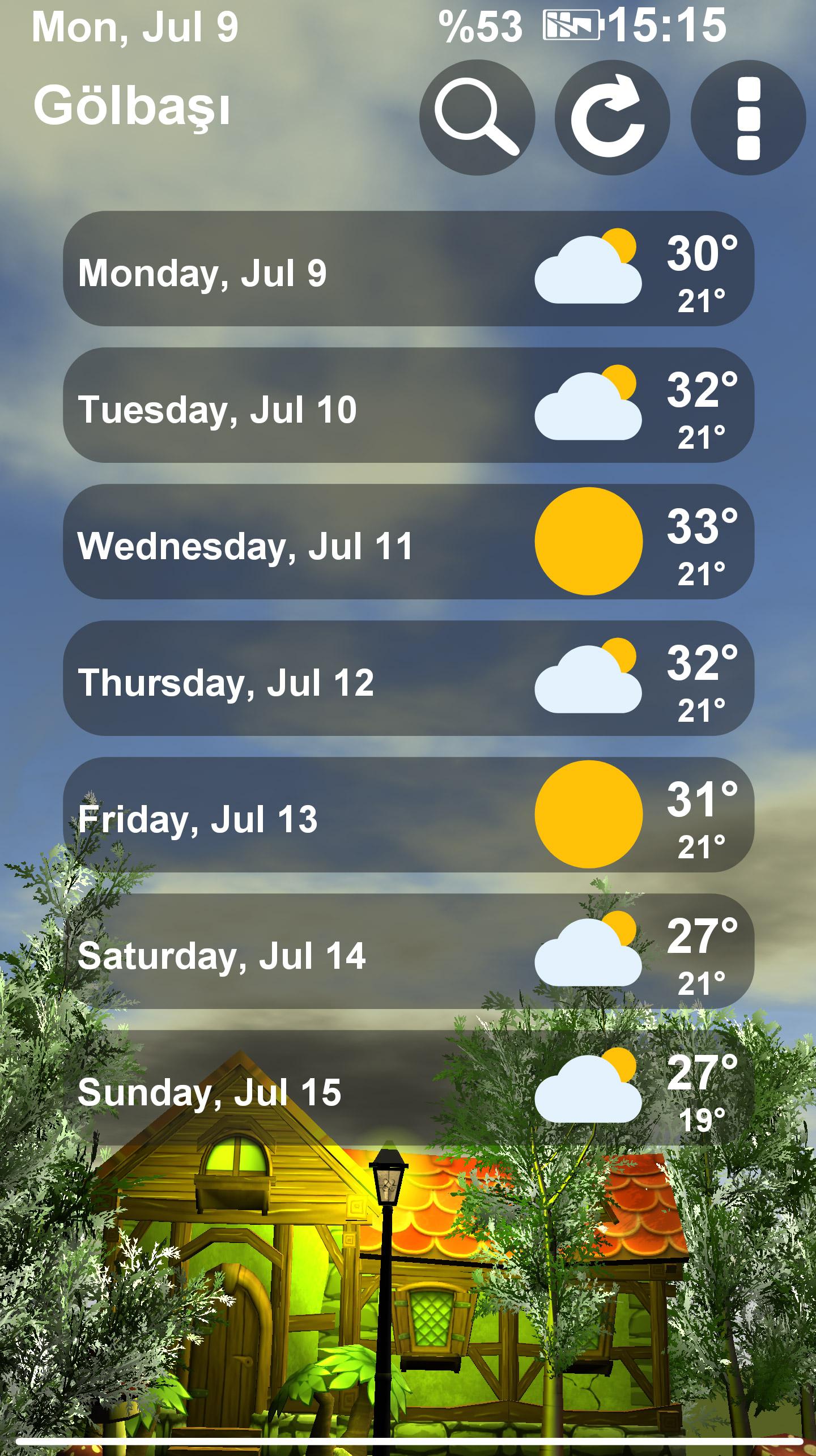Screen dimensions: 816x1456
Task: Open the Friday, Jul 13 forecast
Action: click(408, 815)
